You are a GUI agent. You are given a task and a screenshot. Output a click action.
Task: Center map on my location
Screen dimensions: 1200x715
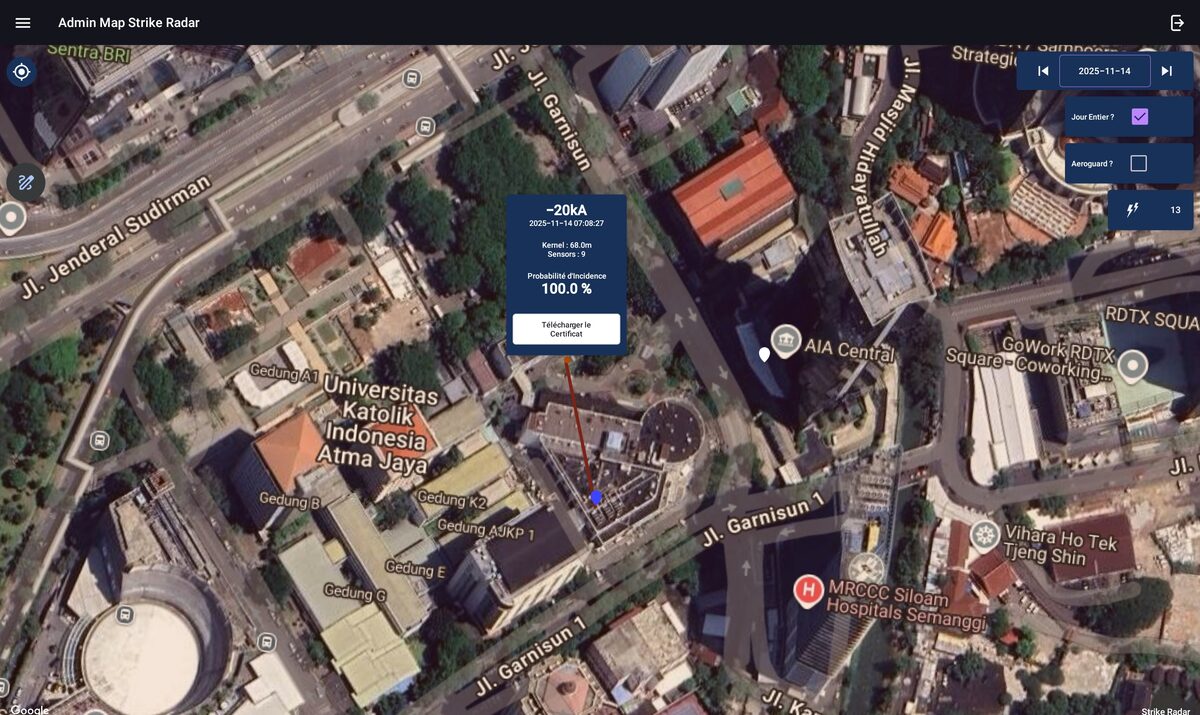(22, 72)
